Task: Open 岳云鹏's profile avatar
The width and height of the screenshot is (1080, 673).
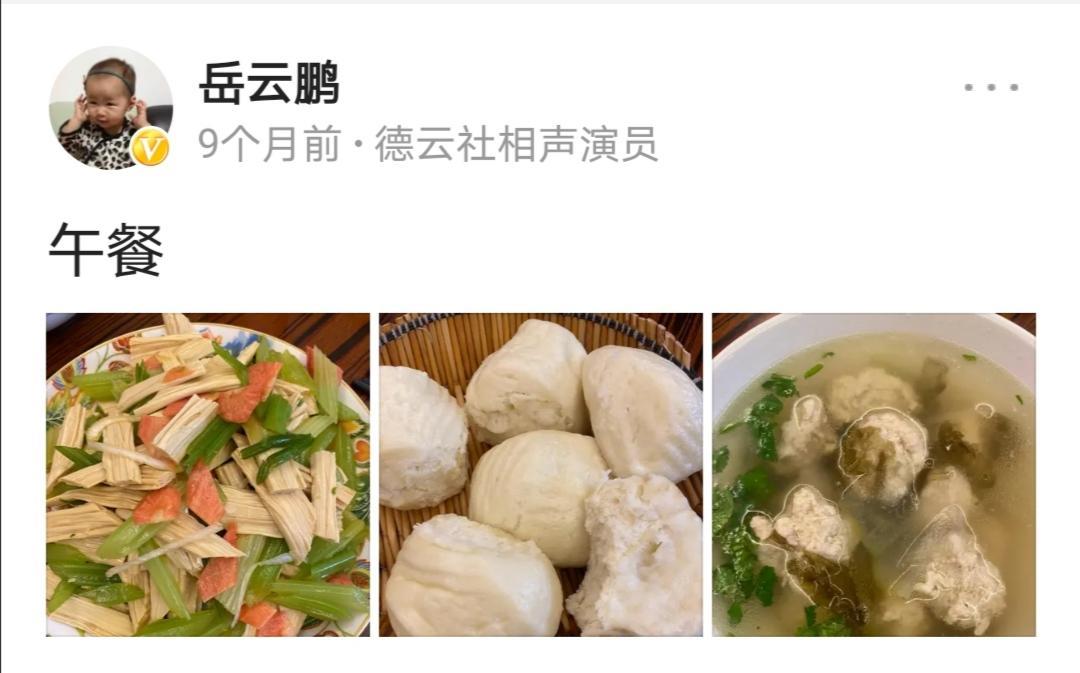Action: (110, 107)
